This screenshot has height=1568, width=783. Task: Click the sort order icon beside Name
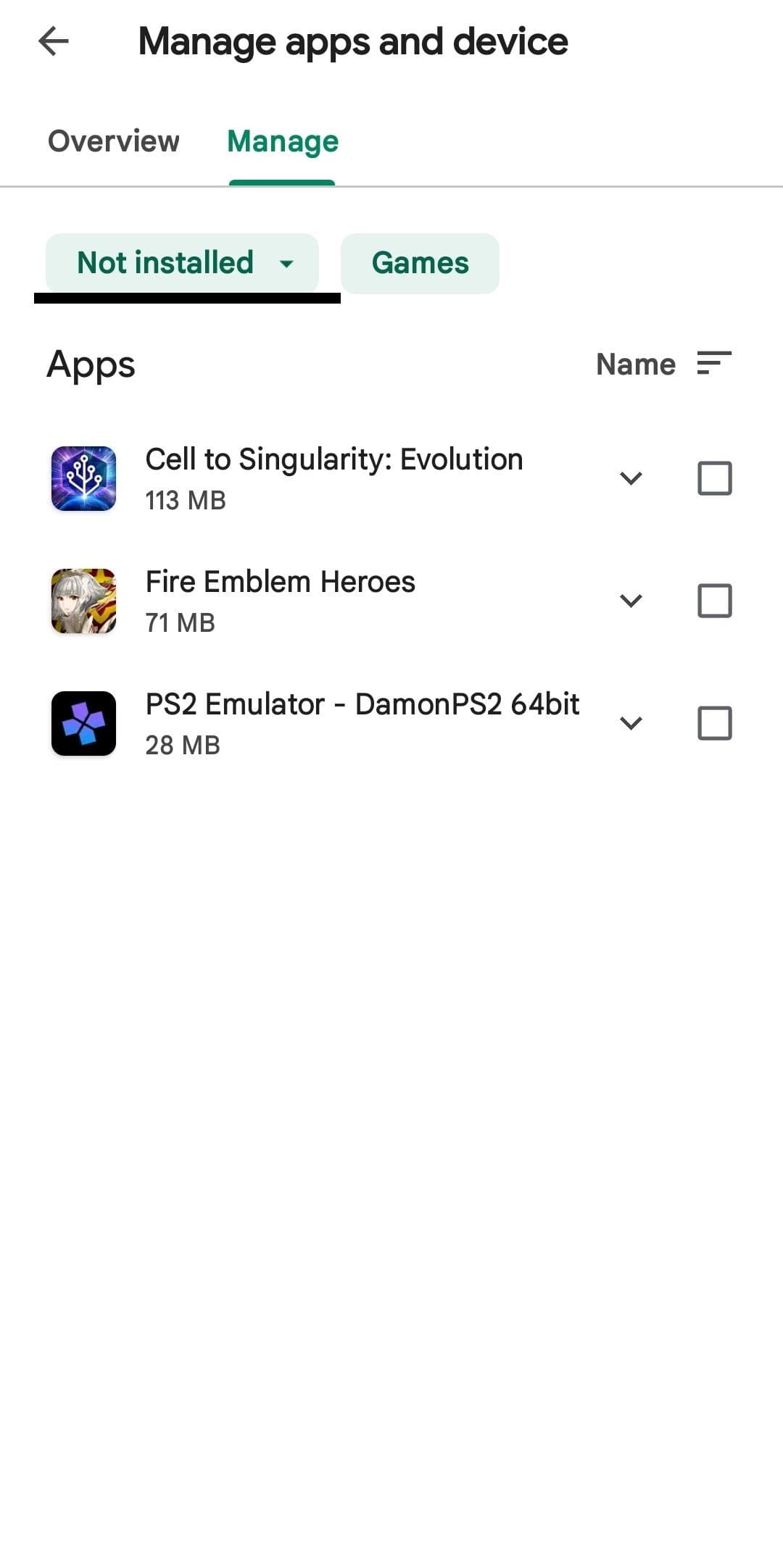tap(712, 364)
